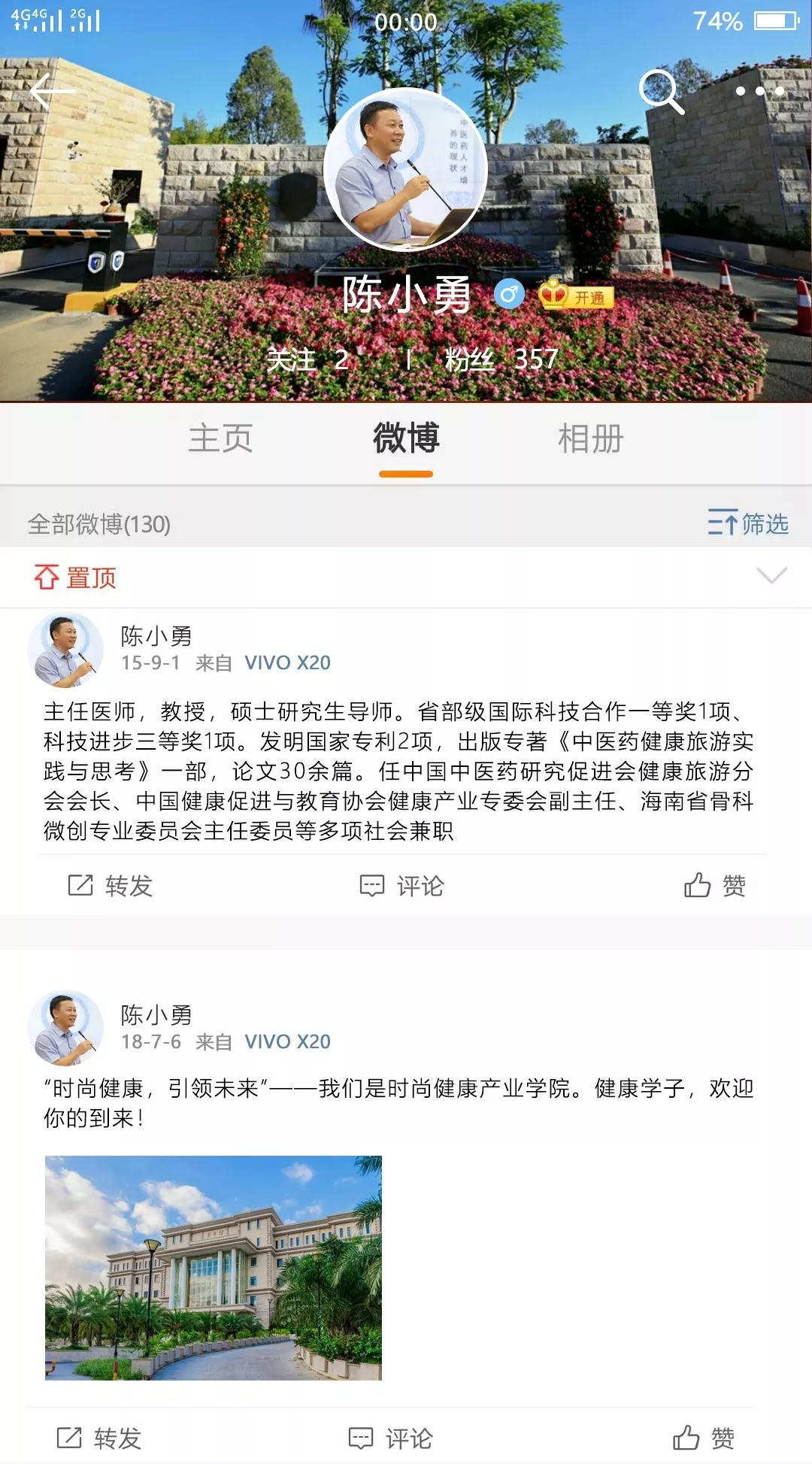Select the 微博 tab
812x1464 pixels.
406,438
